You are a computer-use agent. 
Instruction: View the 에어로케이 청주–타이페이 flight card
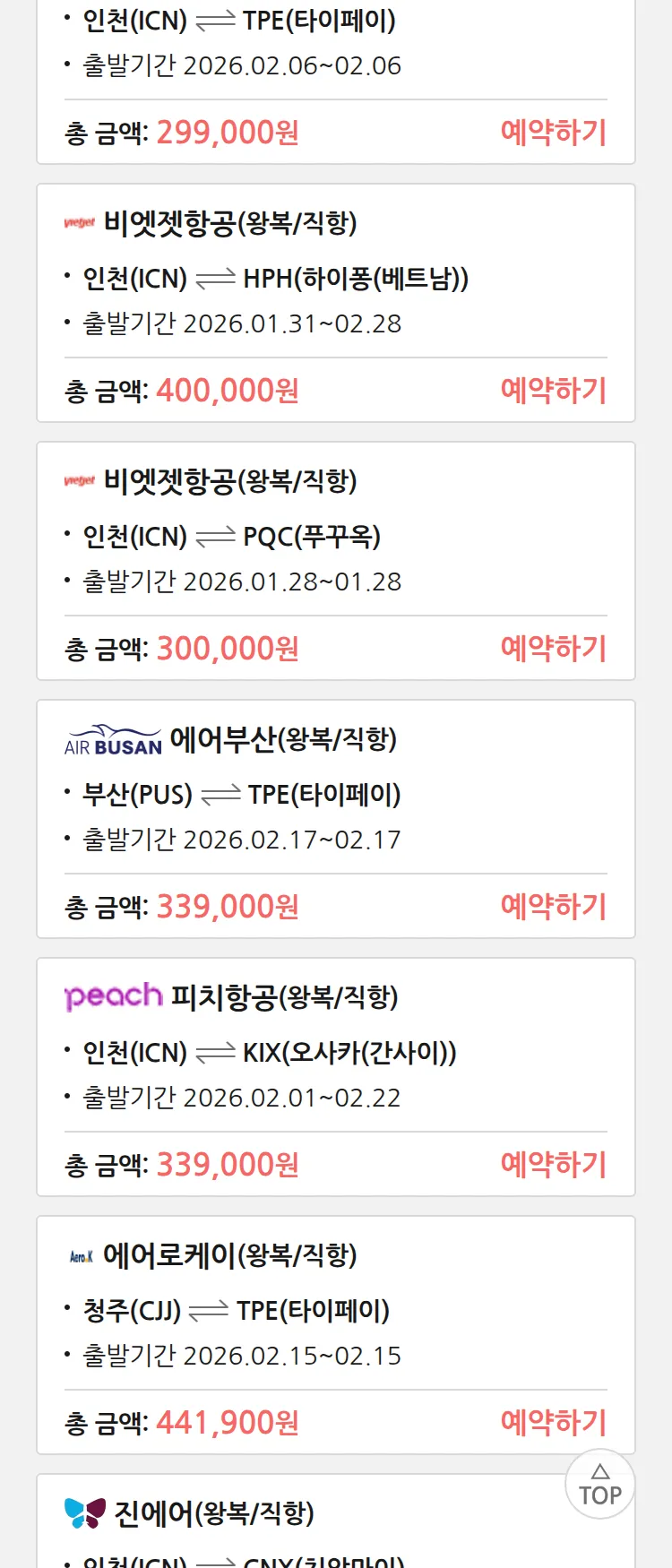tap(335, 1310)
